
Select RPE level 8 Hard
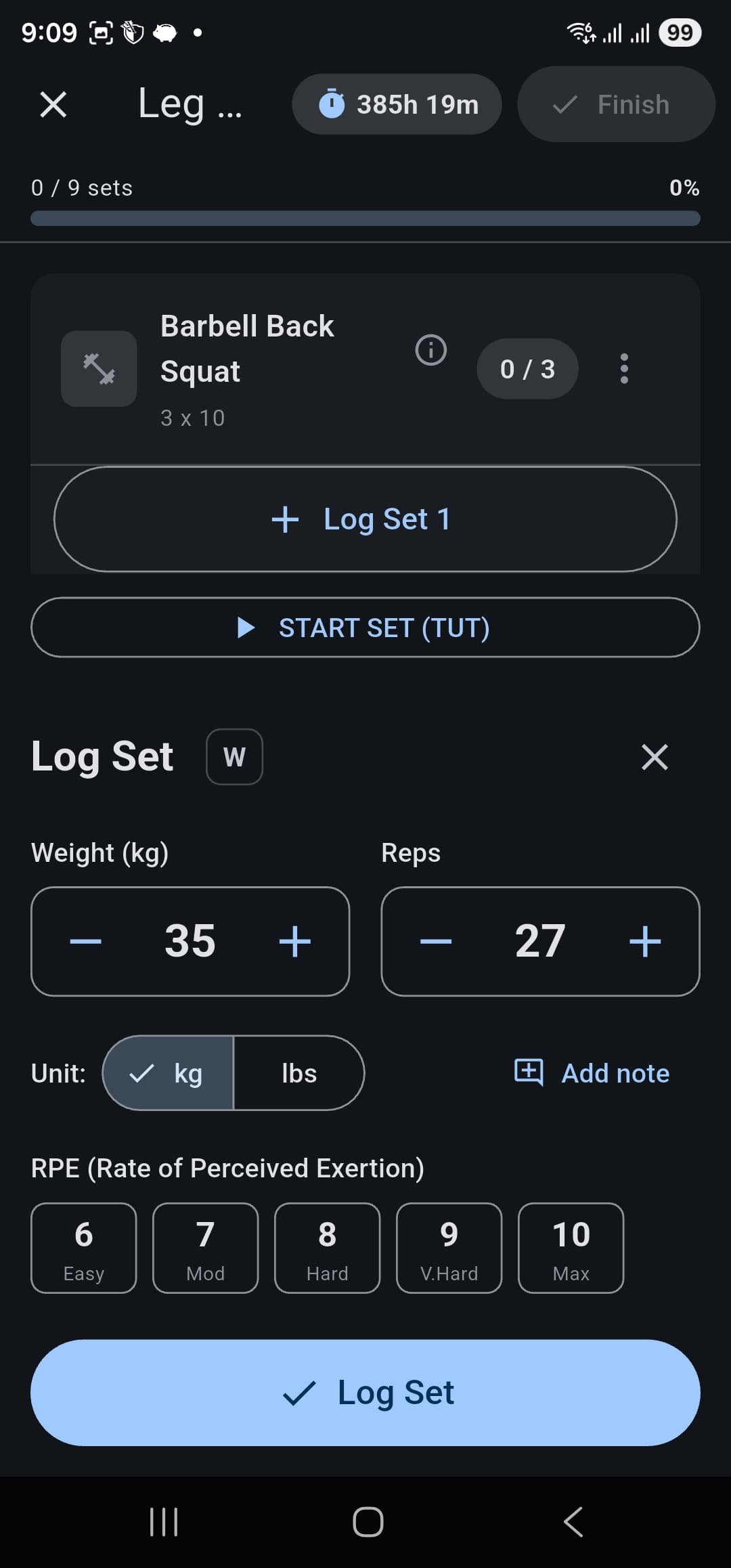click(327, 1248)
